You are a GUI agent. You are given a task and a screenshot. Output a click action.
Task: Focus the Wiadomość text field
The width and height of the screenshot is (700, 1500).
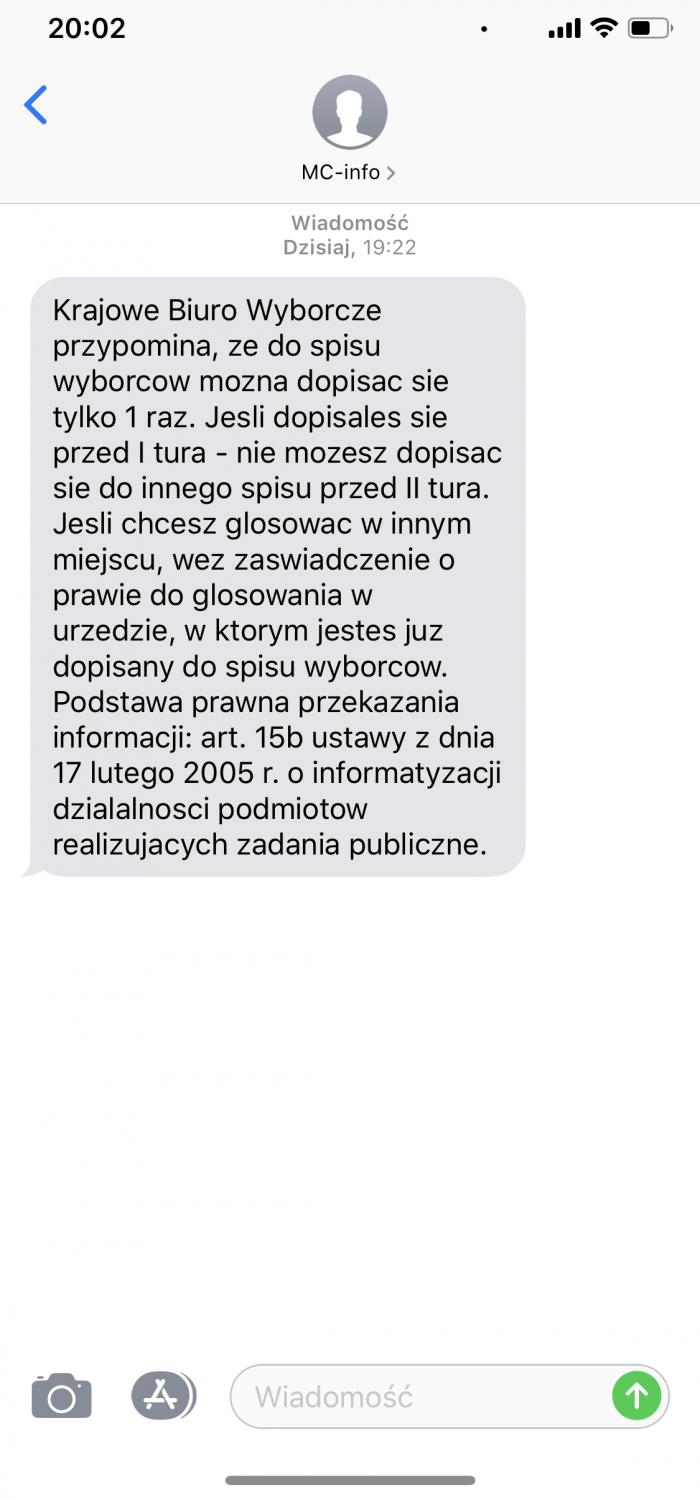pos(420,1396)
